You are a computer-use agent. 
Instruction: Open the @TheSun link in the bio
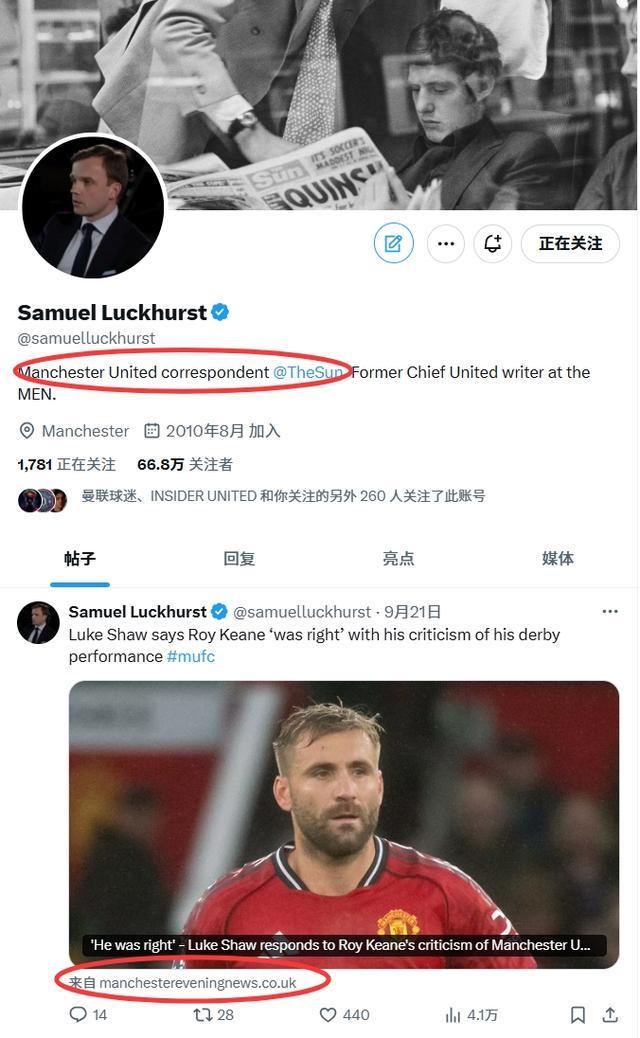click(308, 372)
